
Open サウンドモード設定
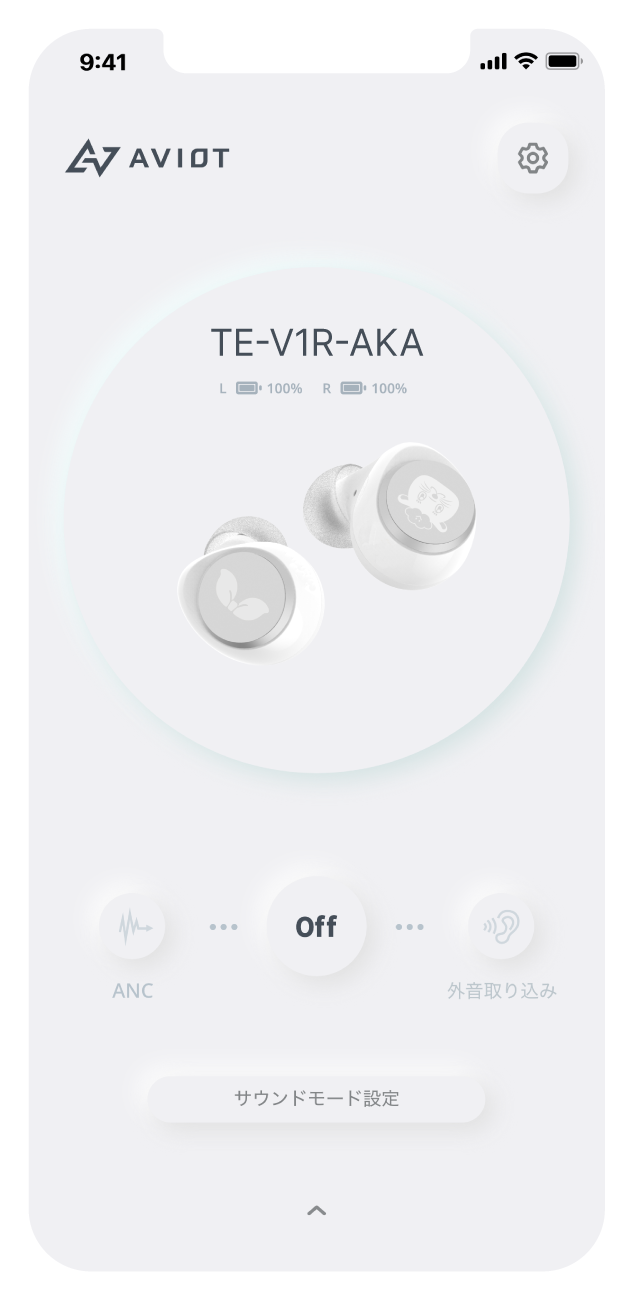(x=316, y=1098)
